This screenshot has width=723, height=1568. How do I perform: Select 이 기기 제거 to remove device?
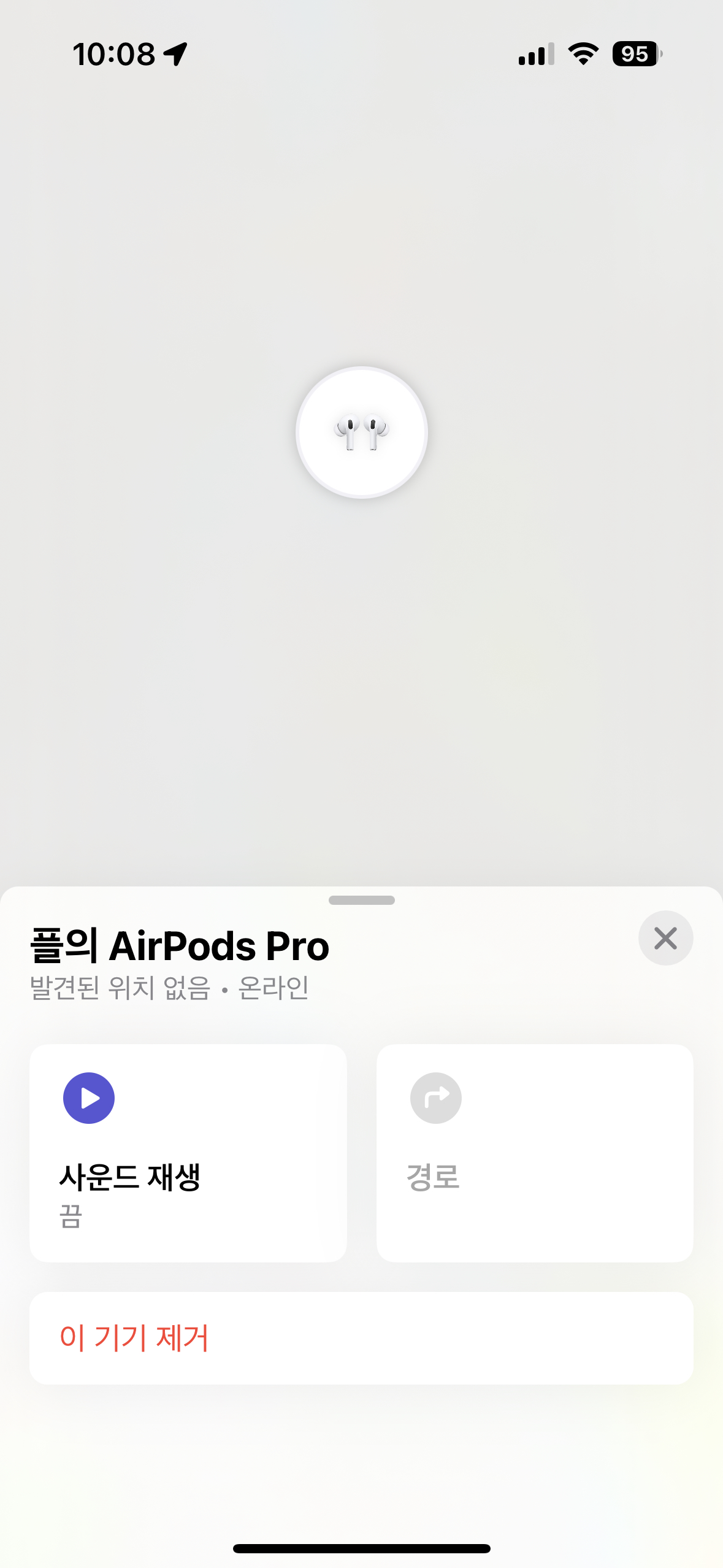[361, 1337]
